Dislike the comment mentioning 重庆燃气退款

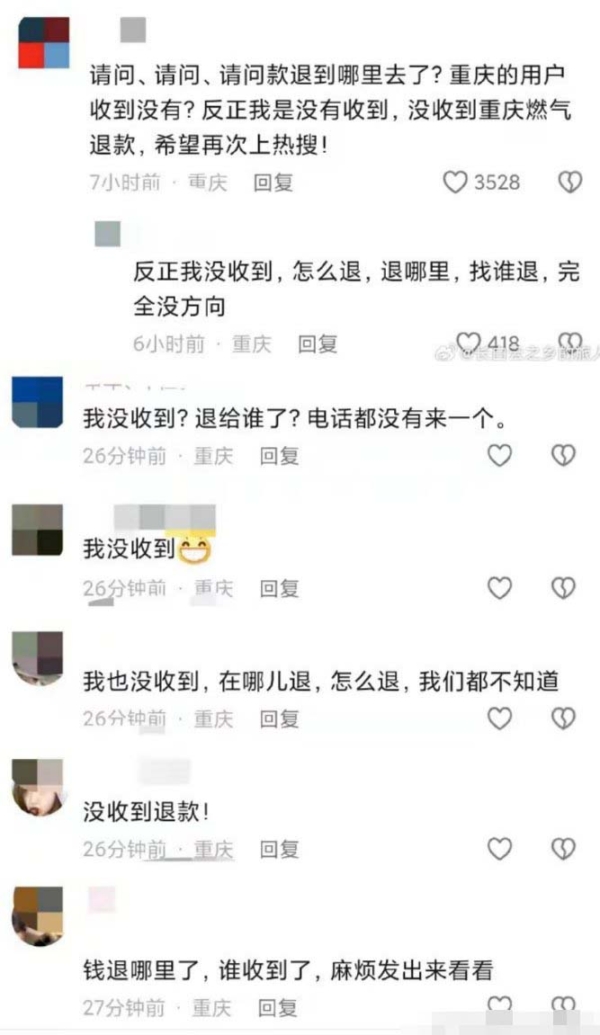tap(569, 183)
